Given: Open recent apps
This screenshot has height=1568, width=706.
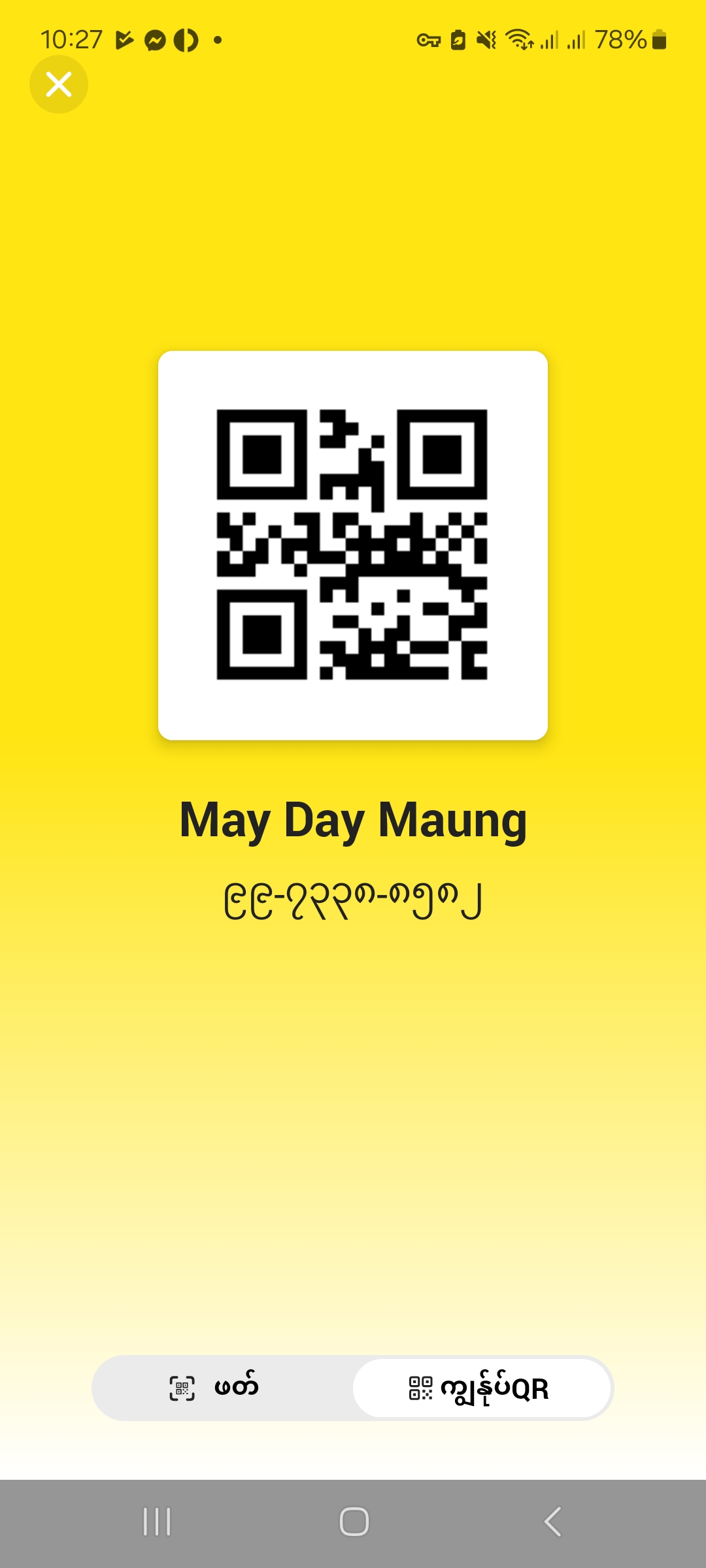Looking at the screenshot, I should coord(157,1522).
